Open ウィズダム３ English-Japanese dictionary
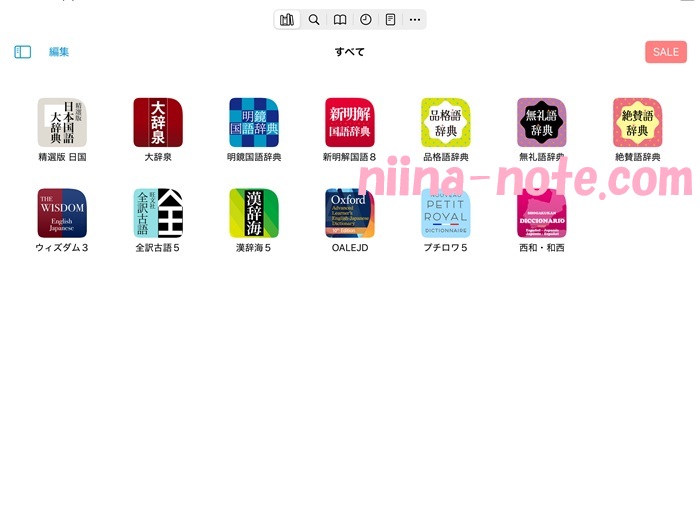This screenshot has height=515, width=700. point(62,213)
